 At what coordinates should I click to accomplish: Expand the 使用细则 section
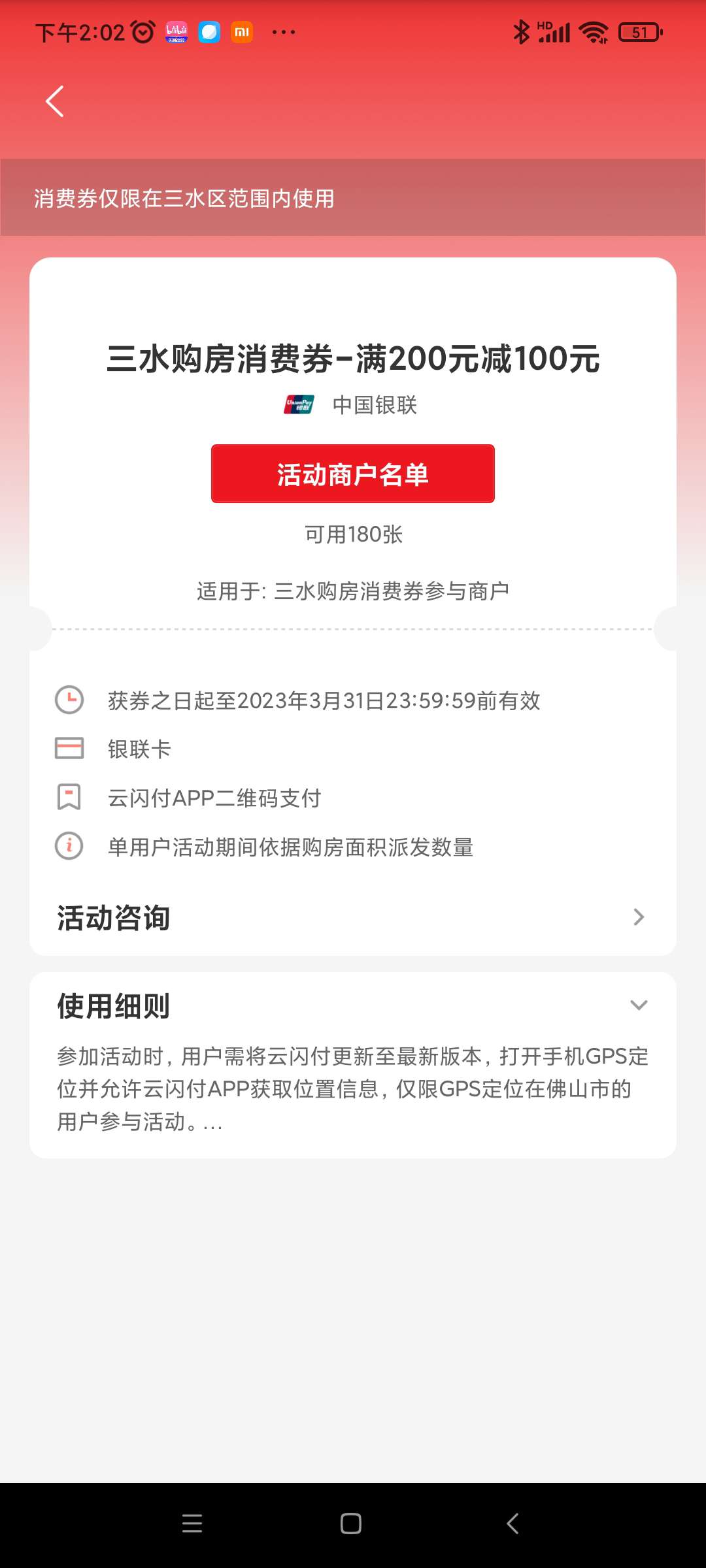coord(638,1005)
